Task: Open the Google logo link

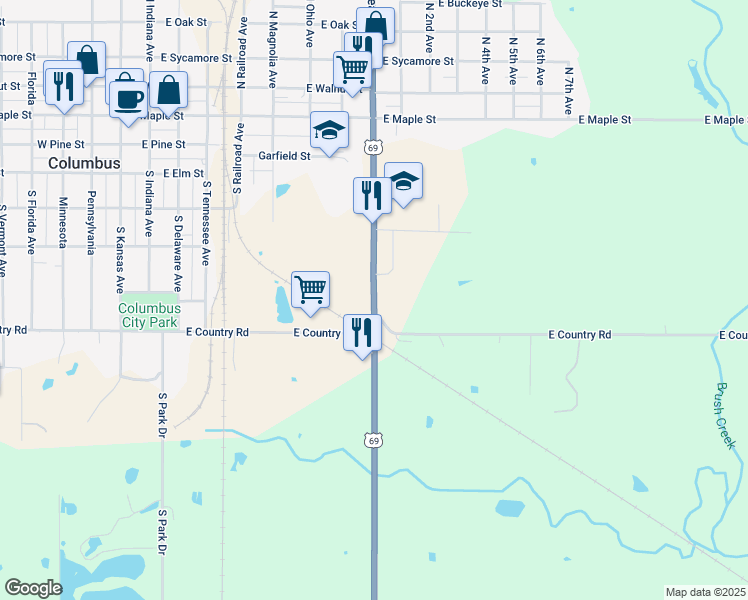Action: [33, 588]
